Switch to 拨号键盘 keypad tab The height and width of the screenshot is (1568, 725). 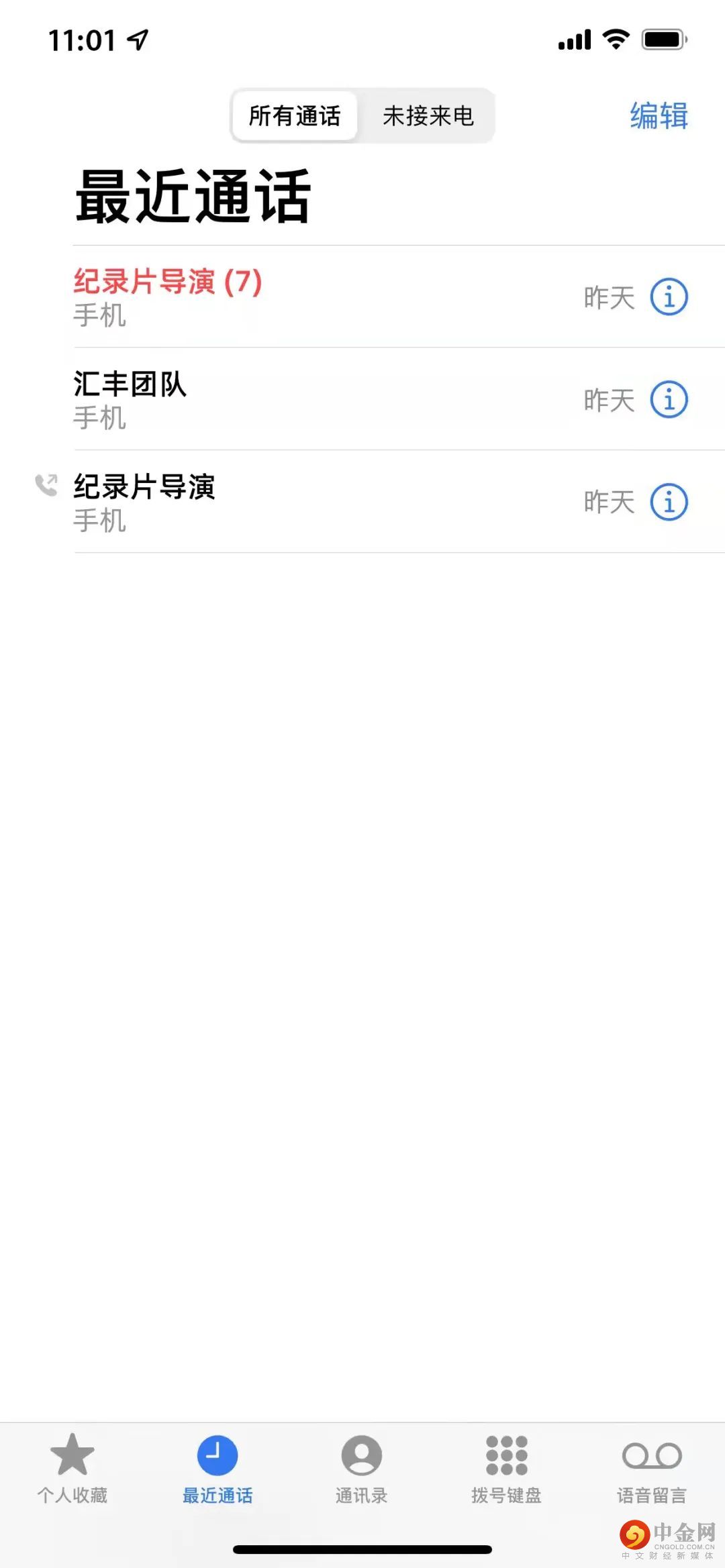506,1467
